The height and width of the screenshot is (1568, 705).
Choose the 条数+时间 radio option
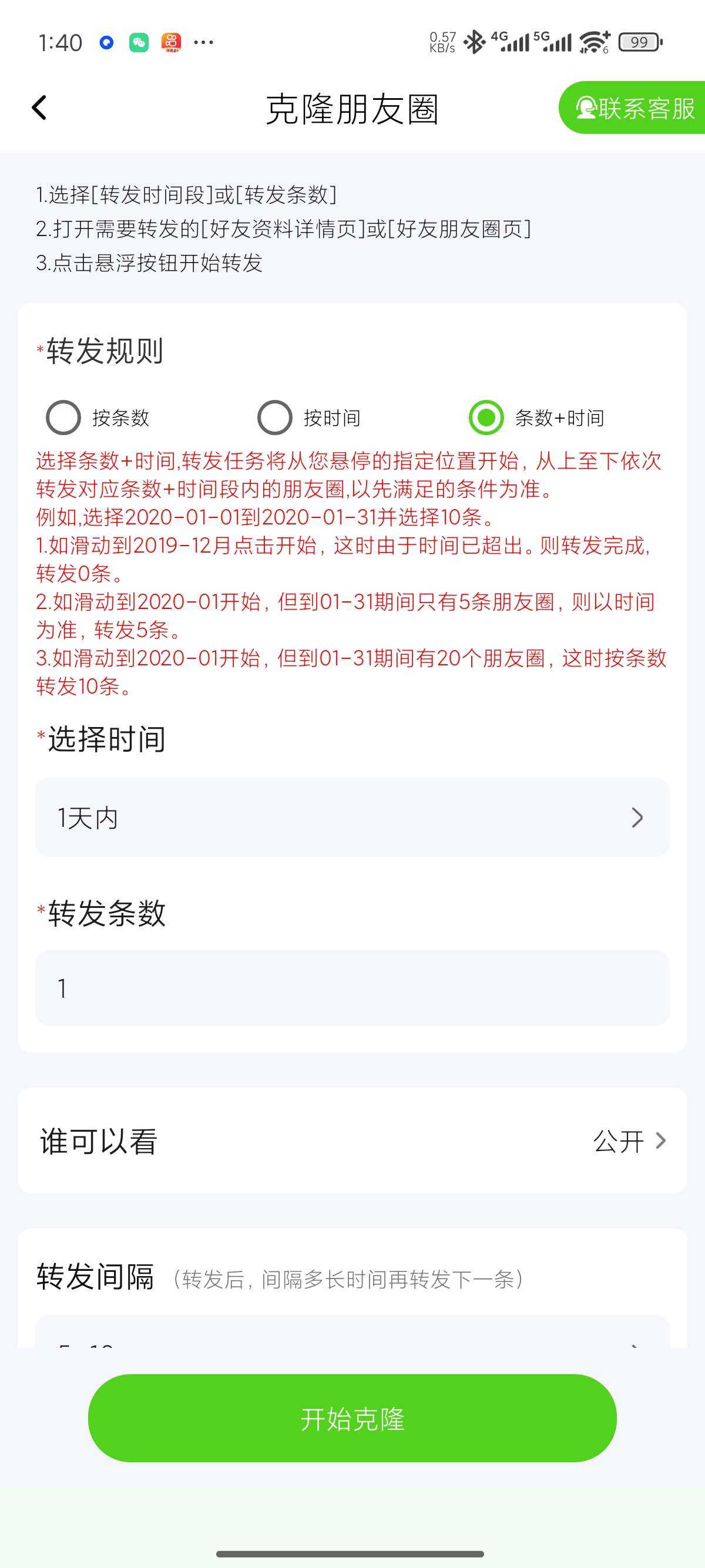pyautogui.click(x=486, y=418)
